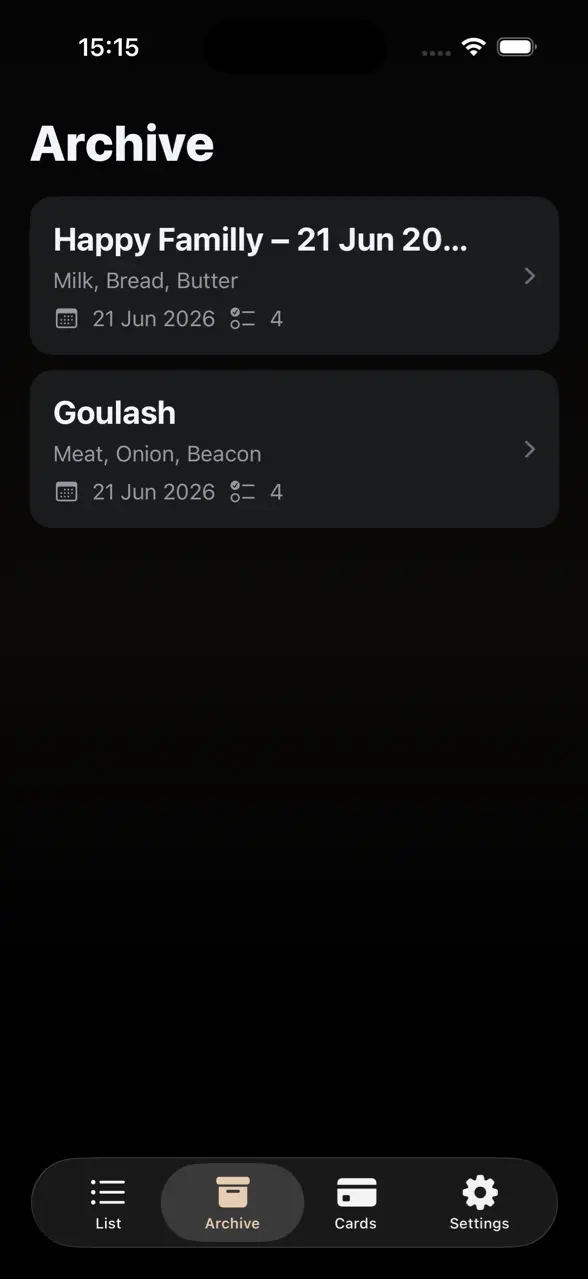Select the Archive tab
Image resolution: width=588 pixels, height=1279 pixels.
[x=232, y=1203]
